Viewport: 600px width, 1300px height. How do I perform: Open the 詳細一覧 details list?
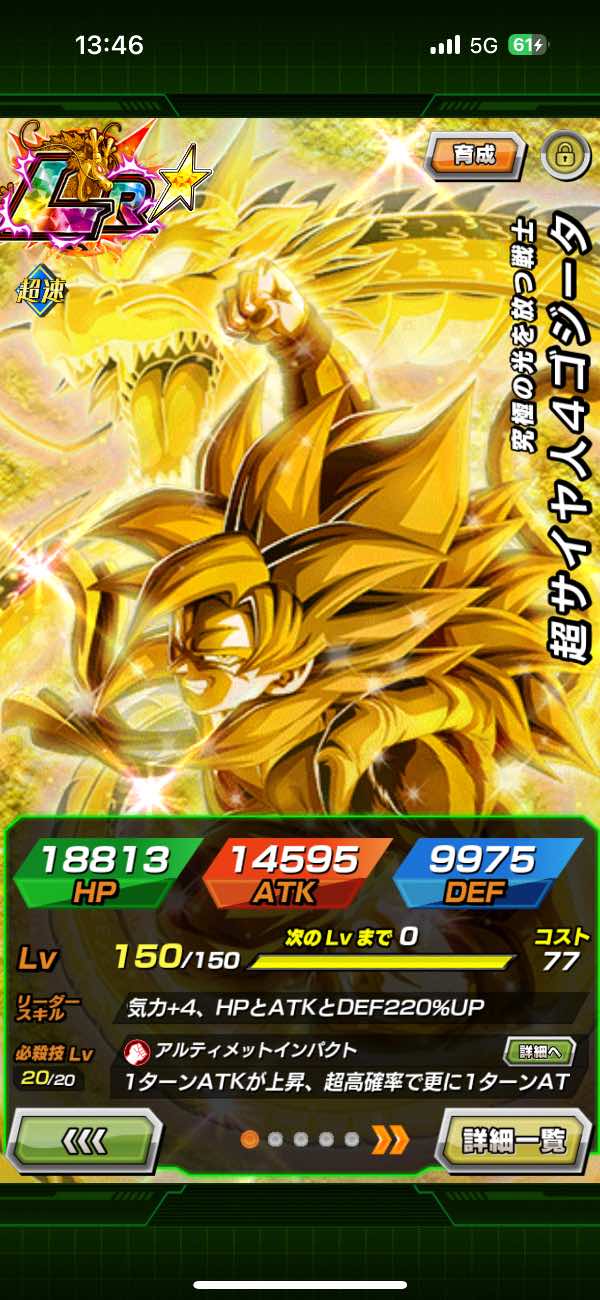coord(514,1138)
